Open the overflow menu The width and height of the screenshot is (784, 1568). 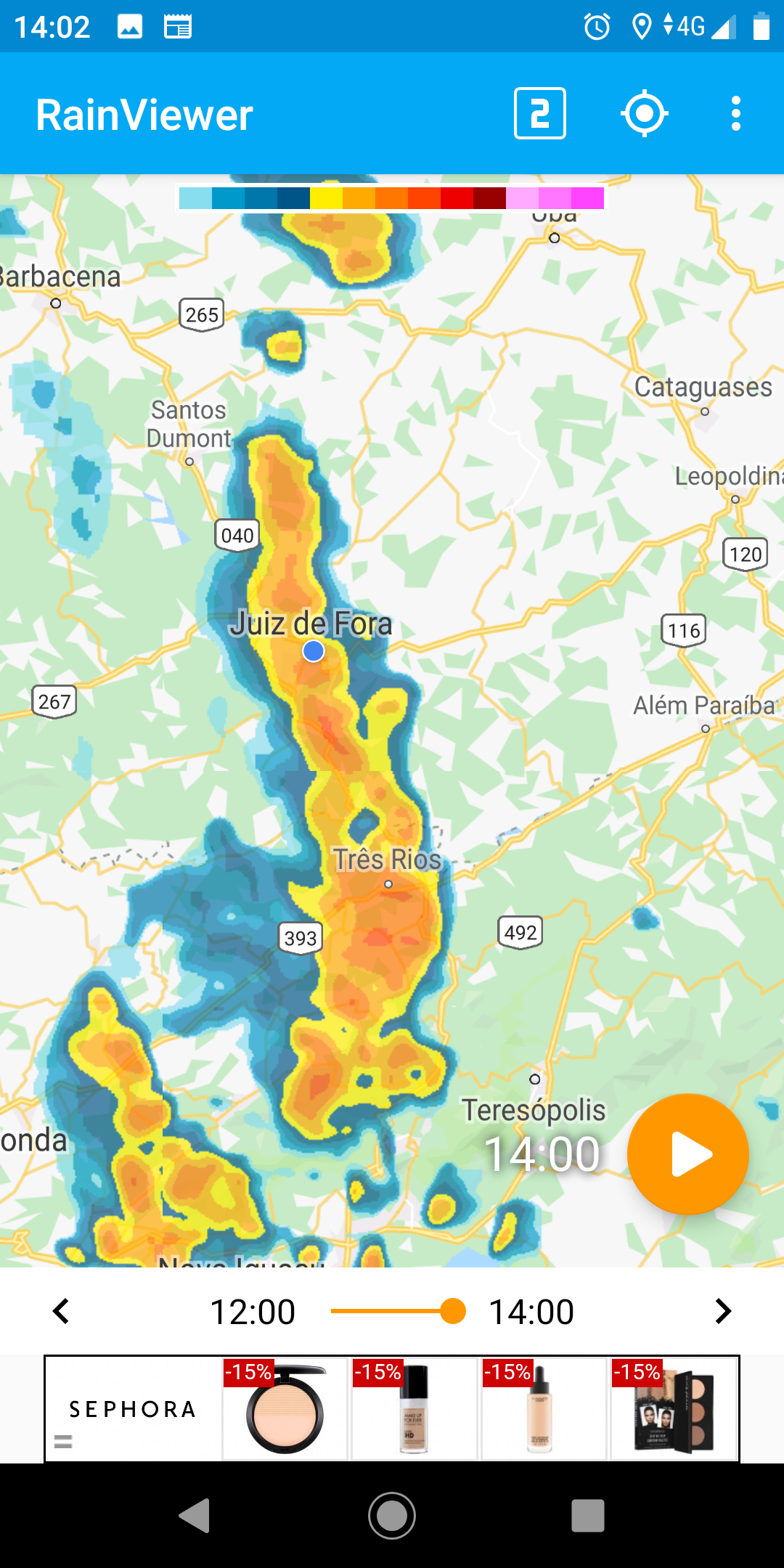coord(736,114)
